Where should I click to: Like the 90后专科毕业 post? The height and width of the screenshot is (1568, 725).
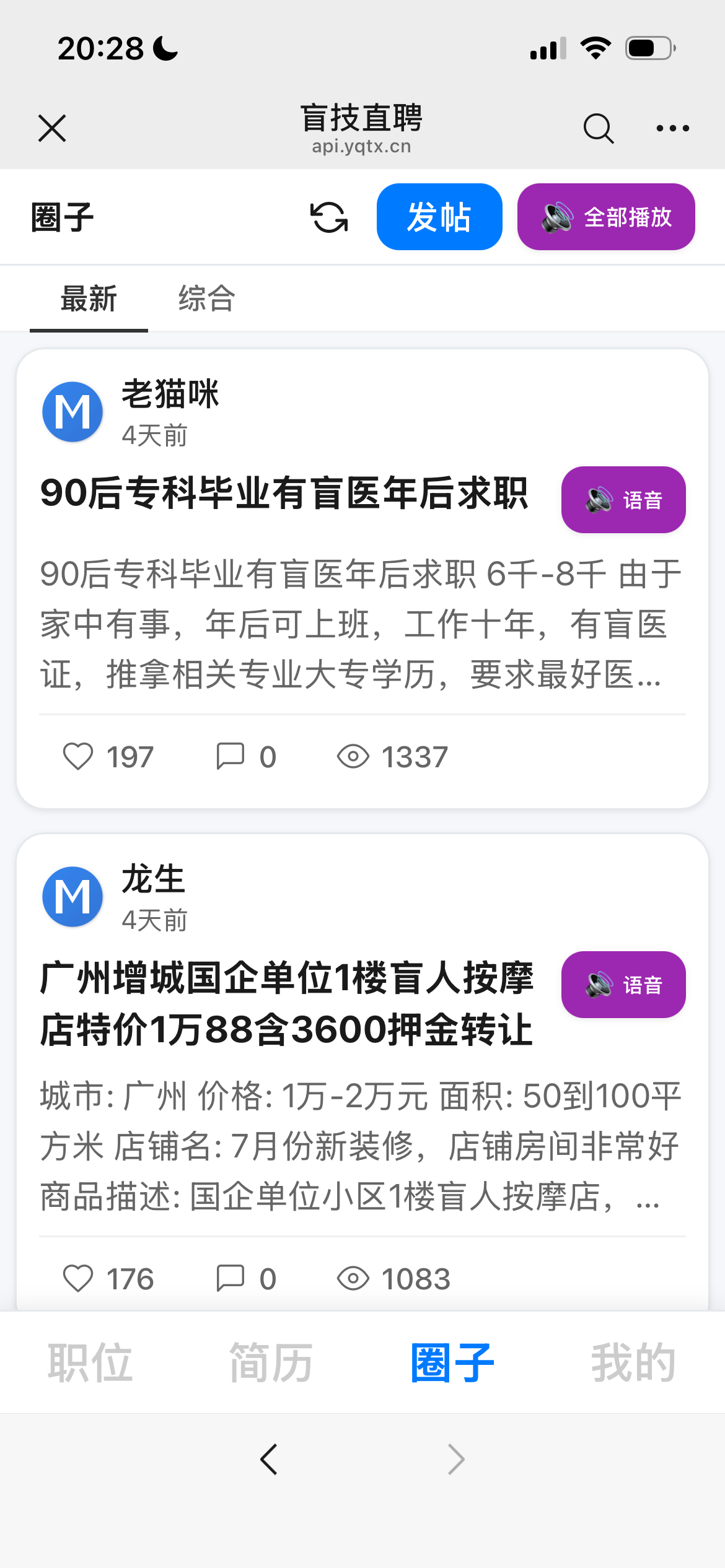78,756
